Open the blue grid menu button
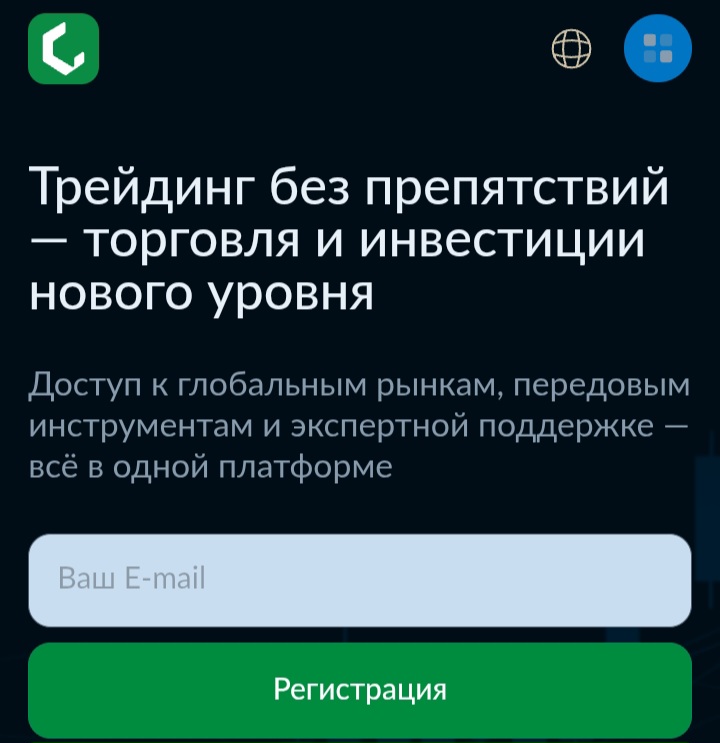This screenshot has height=743, width=720. click(x=658, y=48)
